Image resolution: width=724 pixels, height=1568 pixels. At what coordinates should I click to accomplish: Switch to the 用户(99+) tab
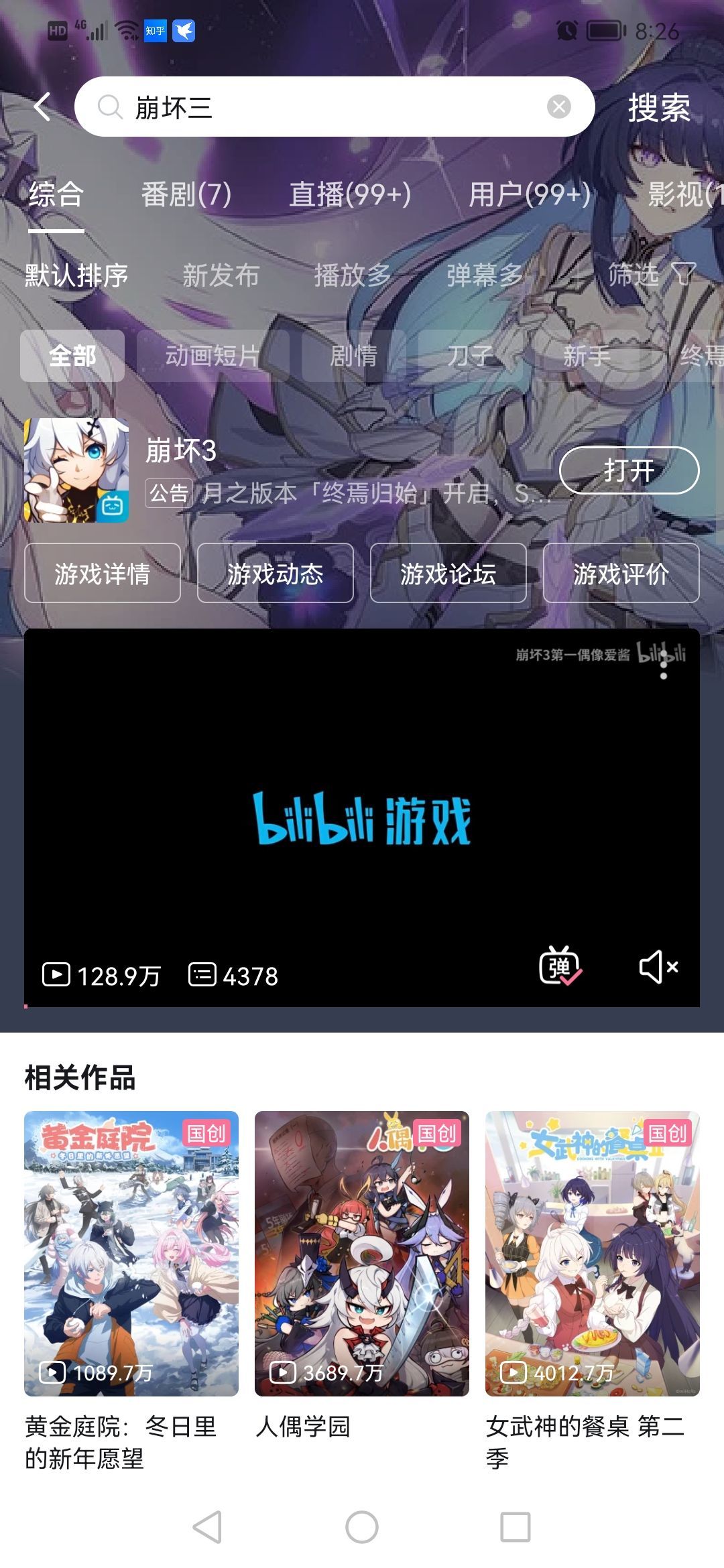(529, 195)
